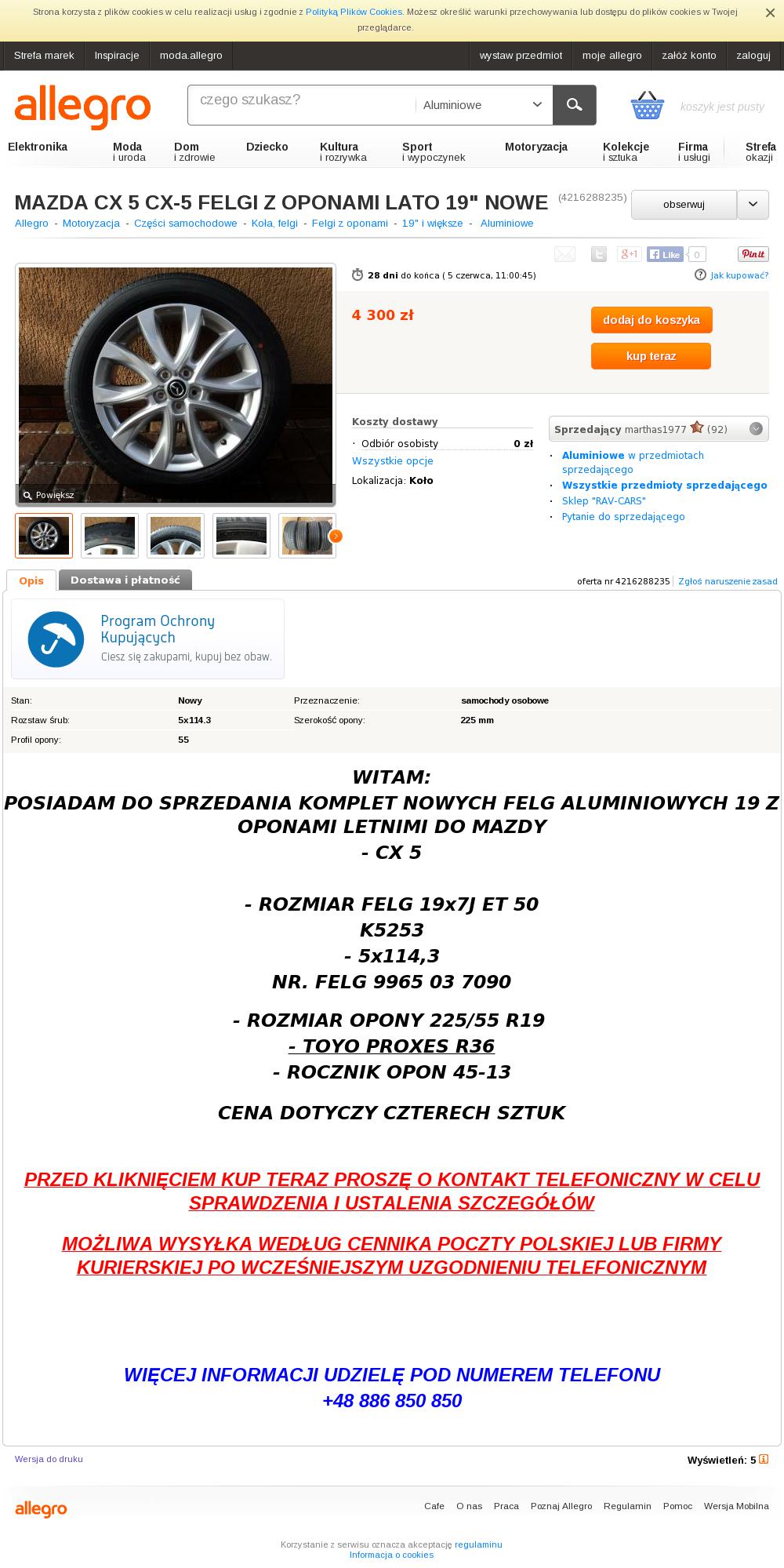Screen dimensions: 784x1568
Task: Open "Wszystkie opcje" delivery link
Action: point(393,461)
